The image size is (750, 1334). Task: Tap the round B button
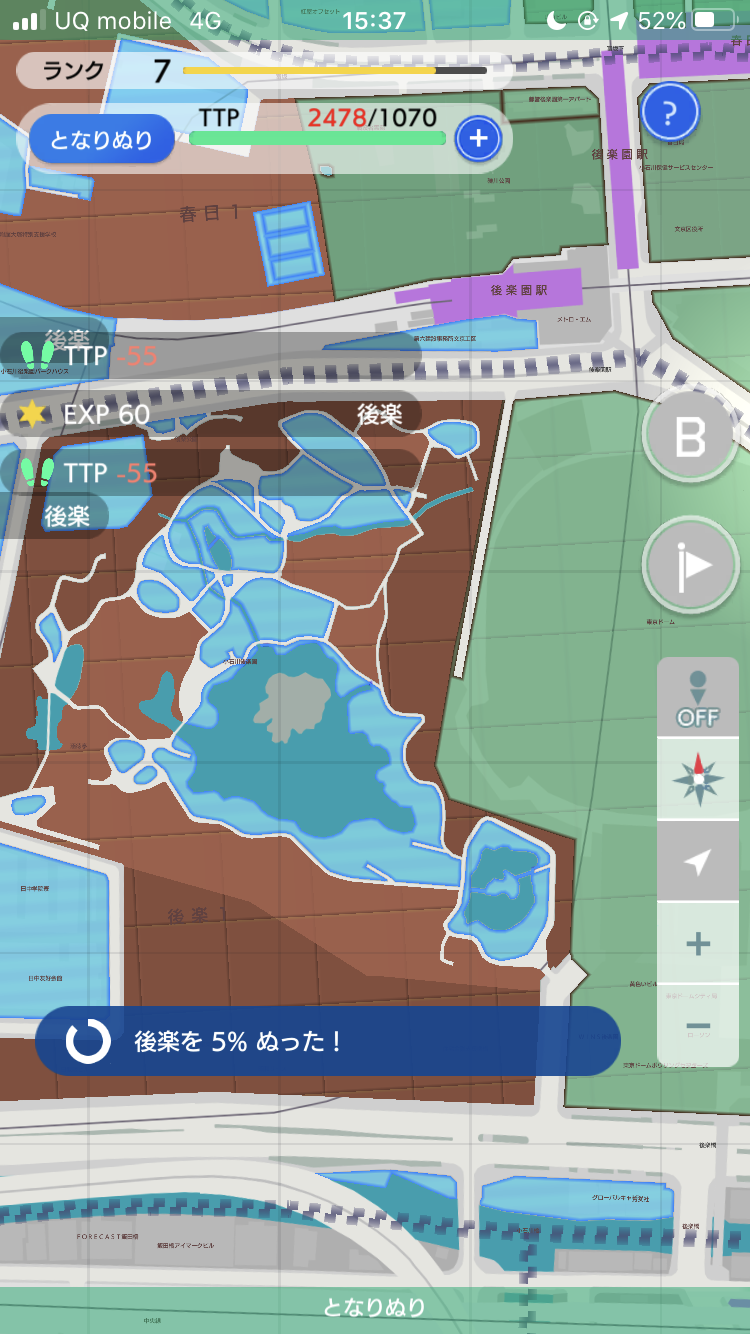(689, 437)
